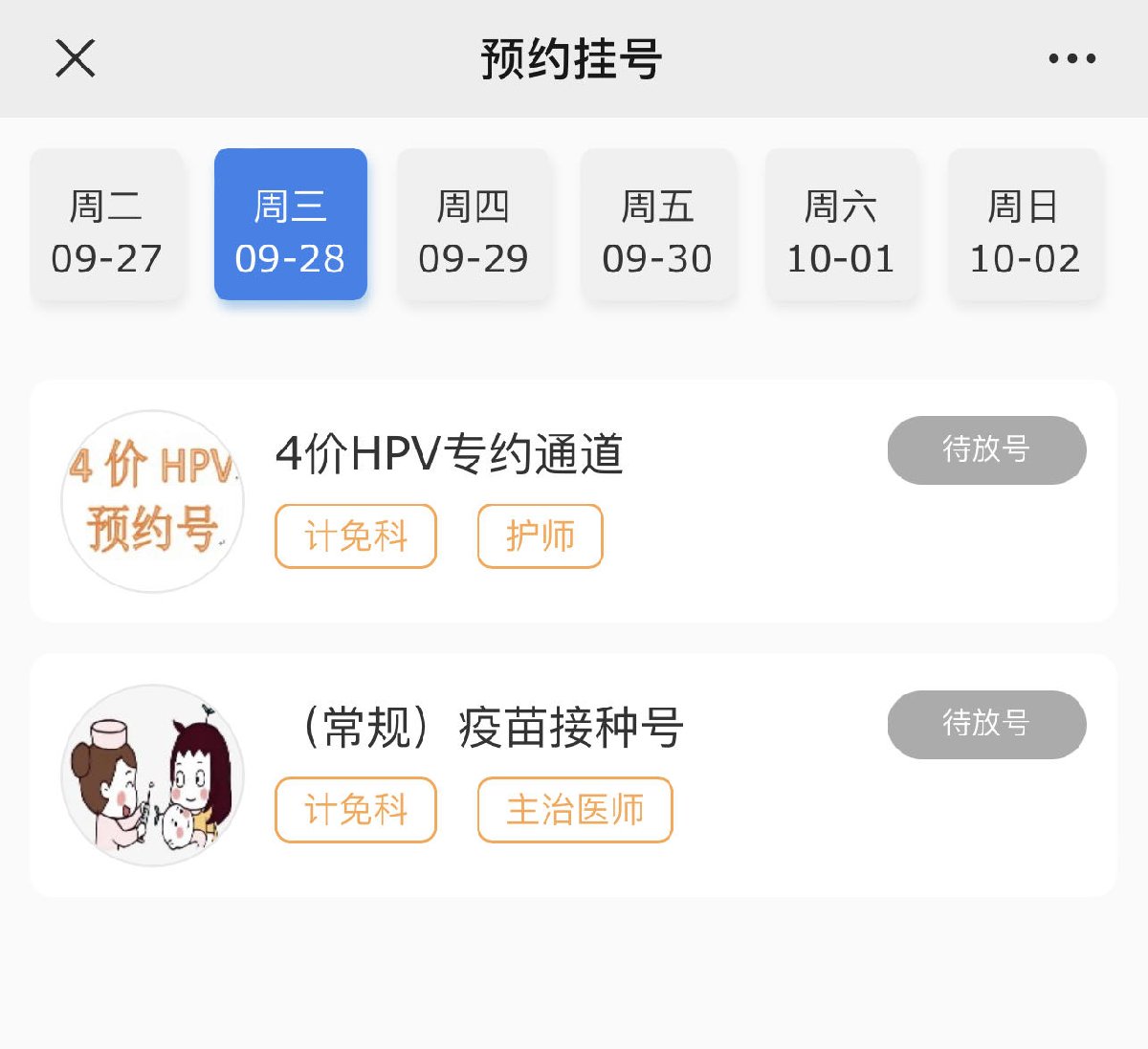Close the 预约挂号 page
This screenshot has width=1148, height=1049.
tap(75, 58)
